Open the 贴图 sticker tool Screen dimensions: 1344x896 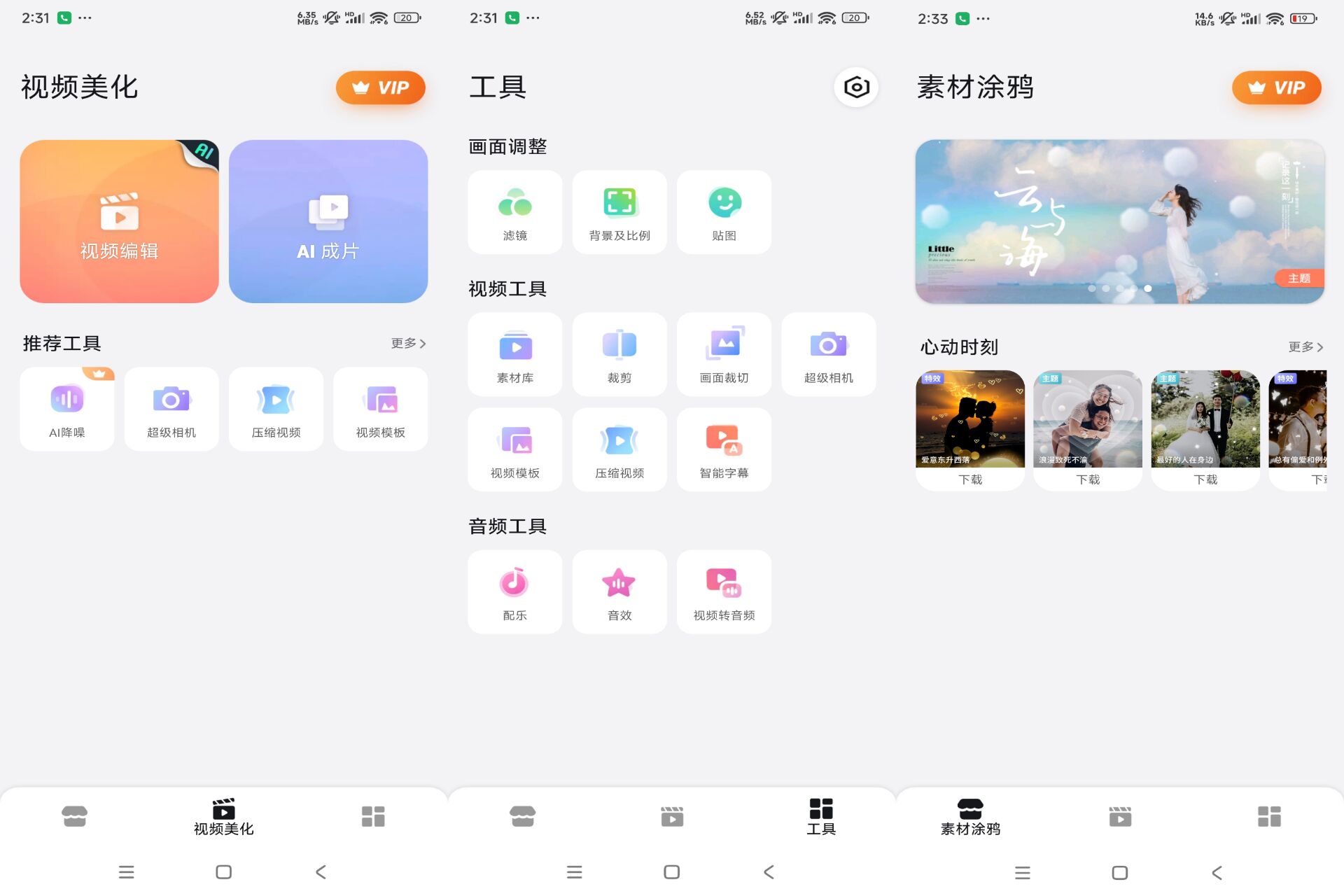tap(724, 212)
